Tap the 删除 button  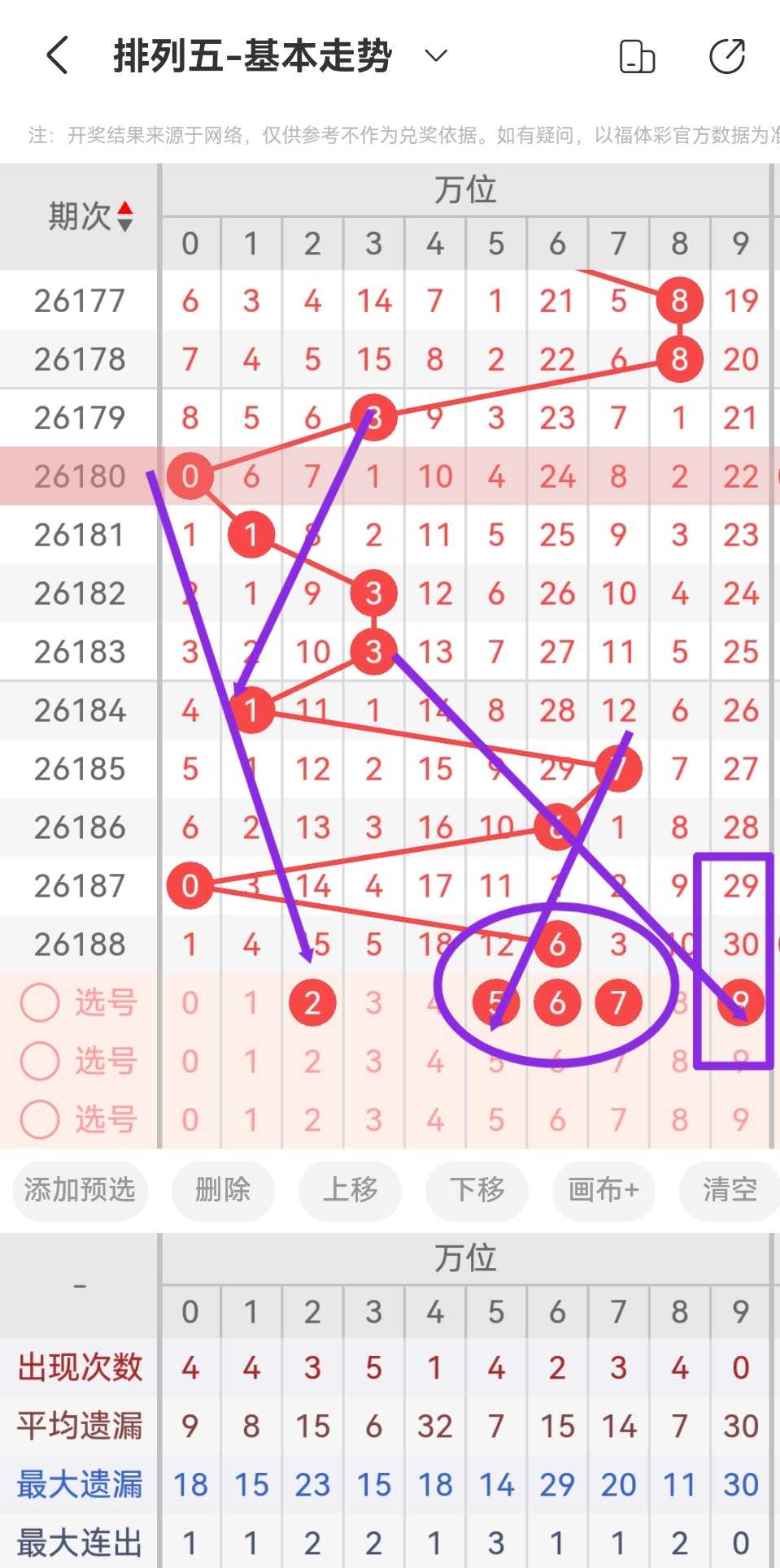point(222,1190)
